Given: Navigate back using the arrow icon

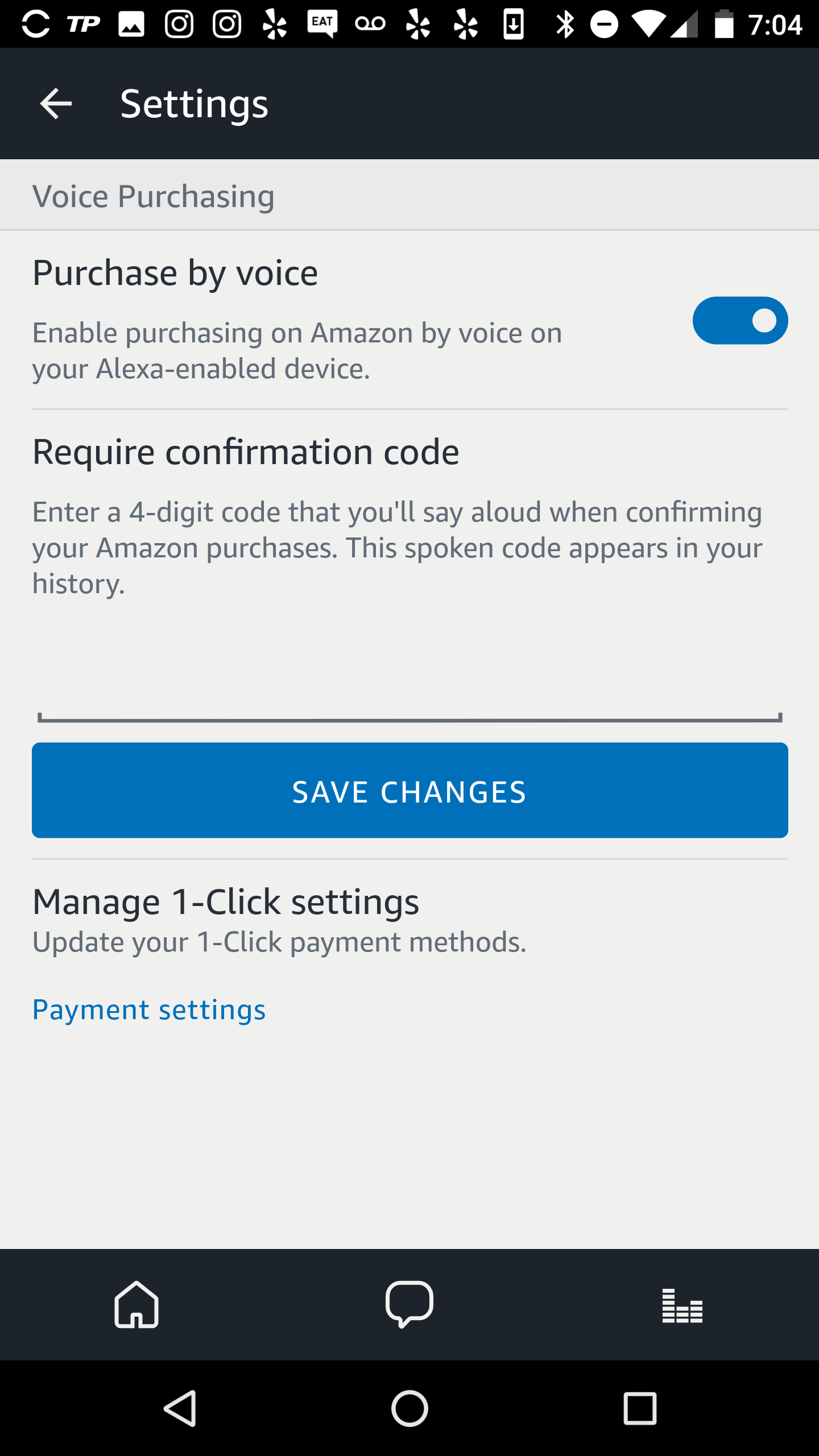Looking at the screenshot, I should tap(55, 105).
